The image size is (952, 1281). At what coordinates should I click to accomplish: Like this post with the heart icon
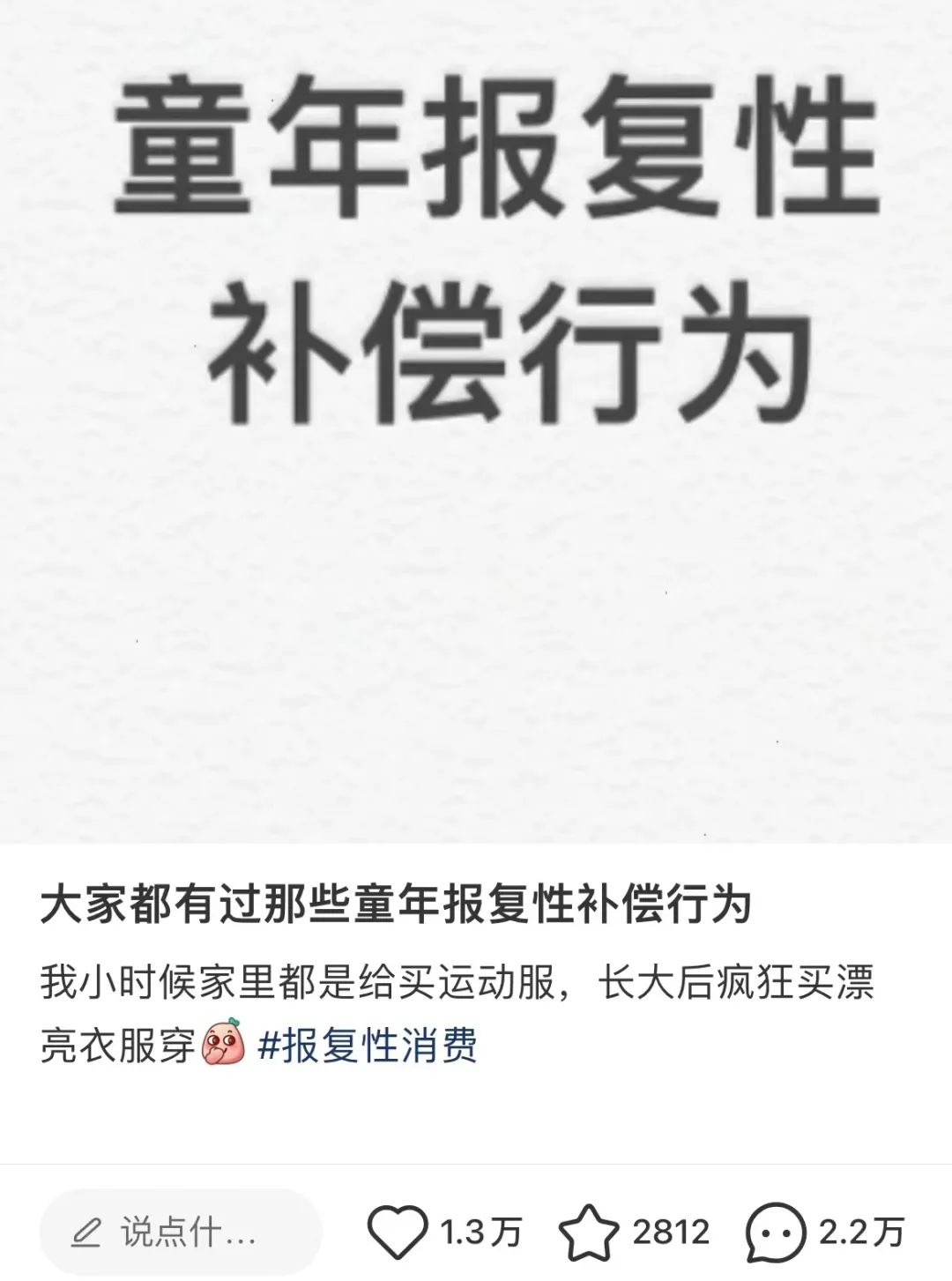(x=396, y=1232)
